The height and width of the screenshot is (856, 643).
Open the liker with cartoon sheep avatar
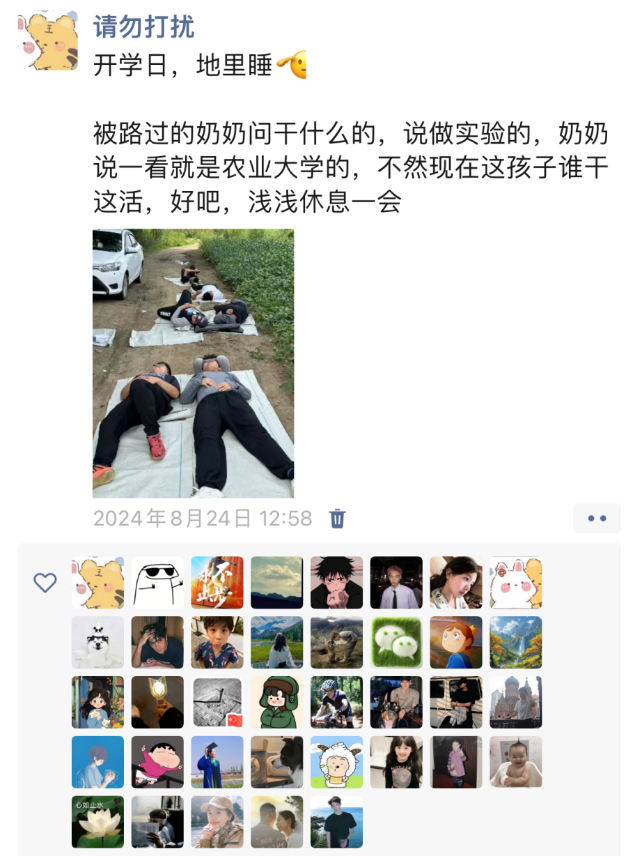[336, 762]
